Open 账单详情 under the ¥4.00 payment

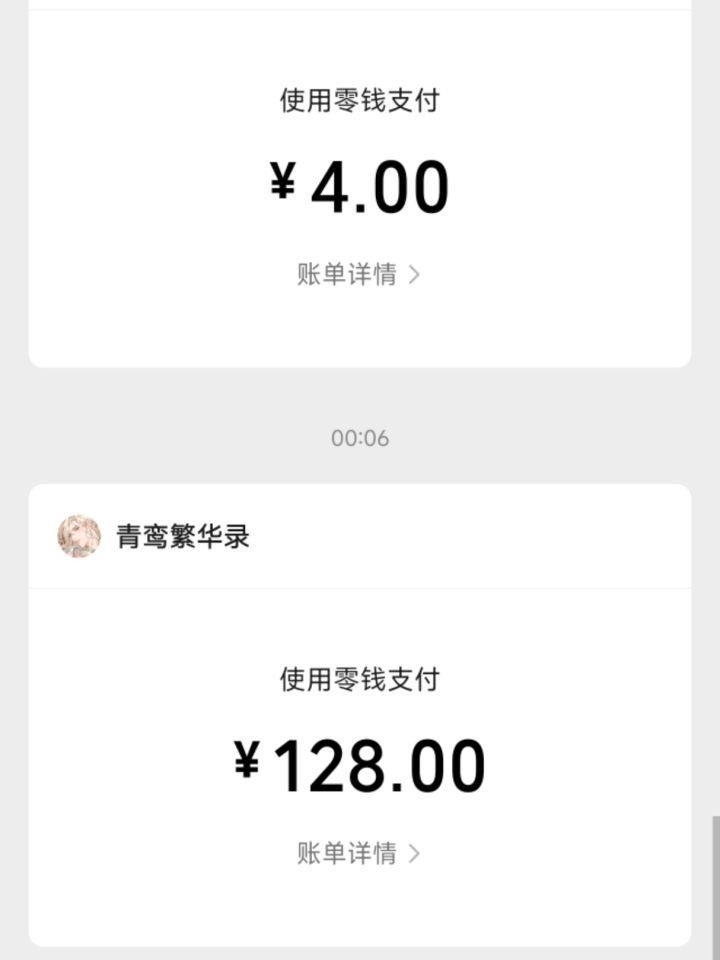[358, 274]
